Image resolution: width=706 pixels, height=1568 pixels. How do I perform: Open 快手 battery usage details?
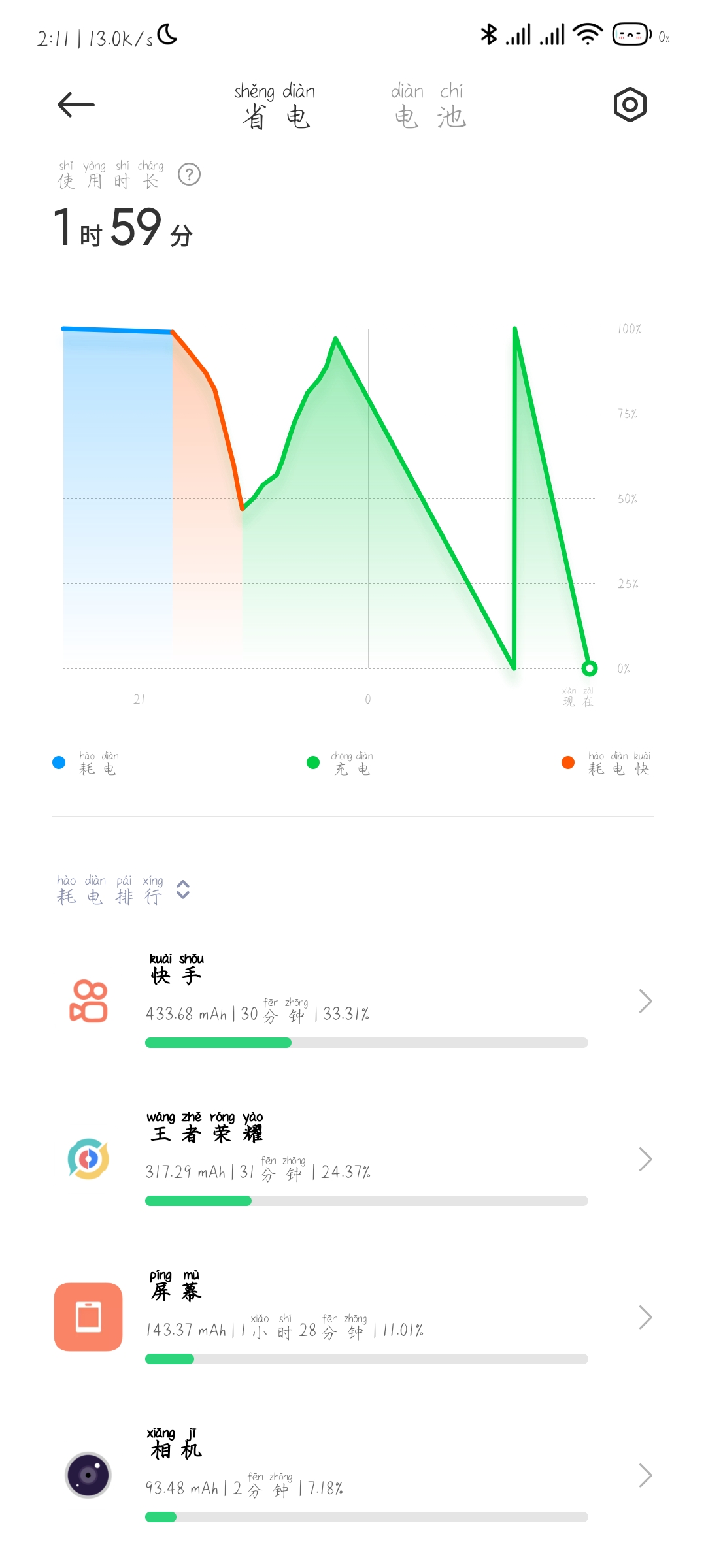click(x=353, y=1002)
